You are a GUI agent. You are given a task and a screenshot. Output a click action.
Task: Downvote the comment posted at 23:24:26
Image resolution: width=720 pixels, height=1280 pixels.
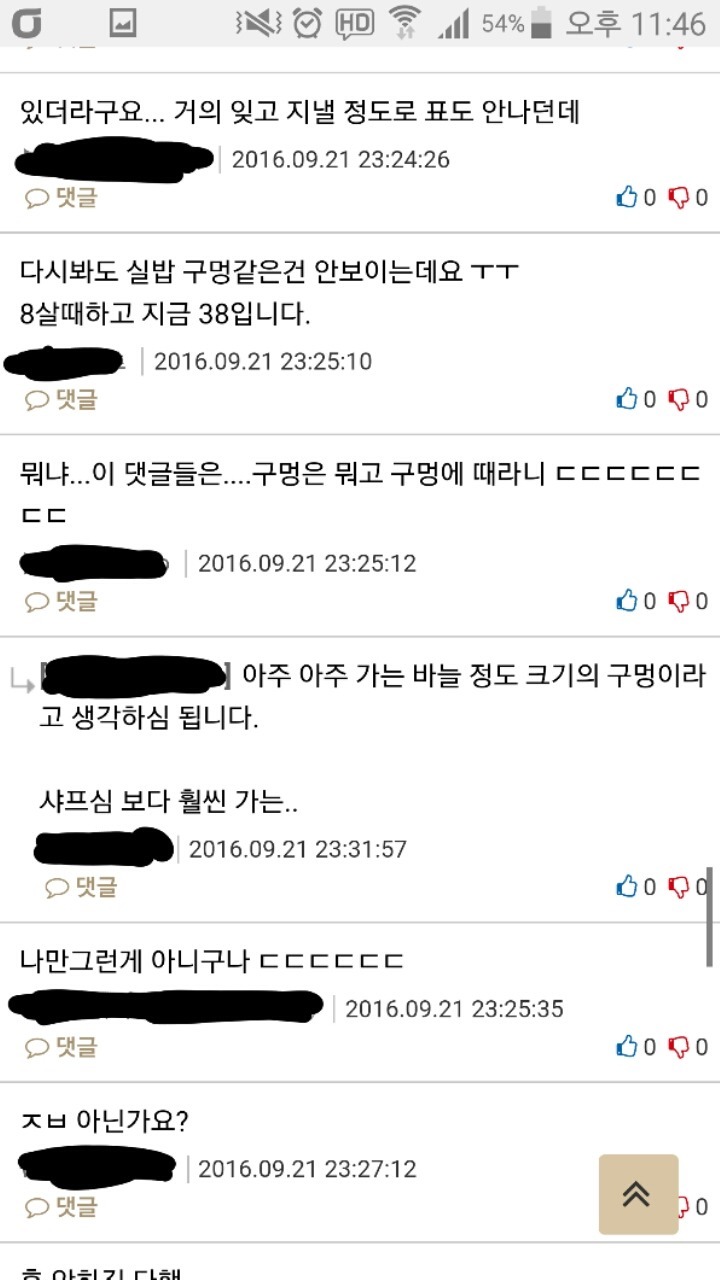(679, 198)
